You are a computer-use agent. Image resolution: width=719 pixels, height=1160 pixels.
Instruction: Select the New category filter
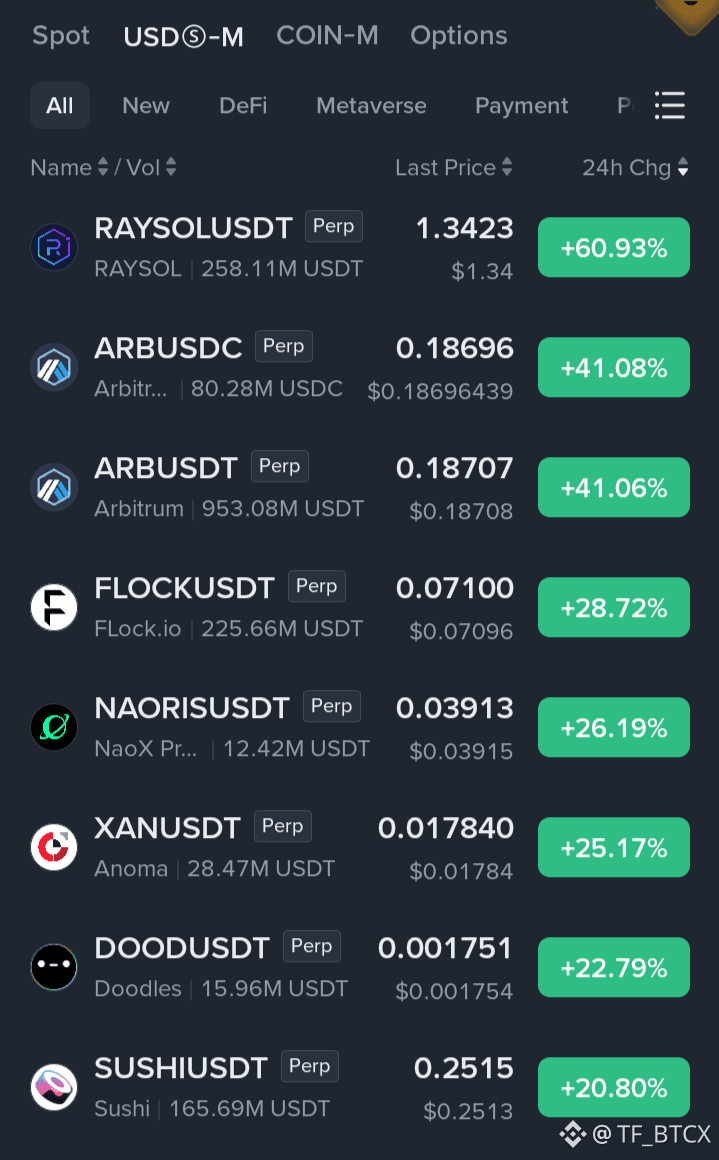[x=146, y=106]
